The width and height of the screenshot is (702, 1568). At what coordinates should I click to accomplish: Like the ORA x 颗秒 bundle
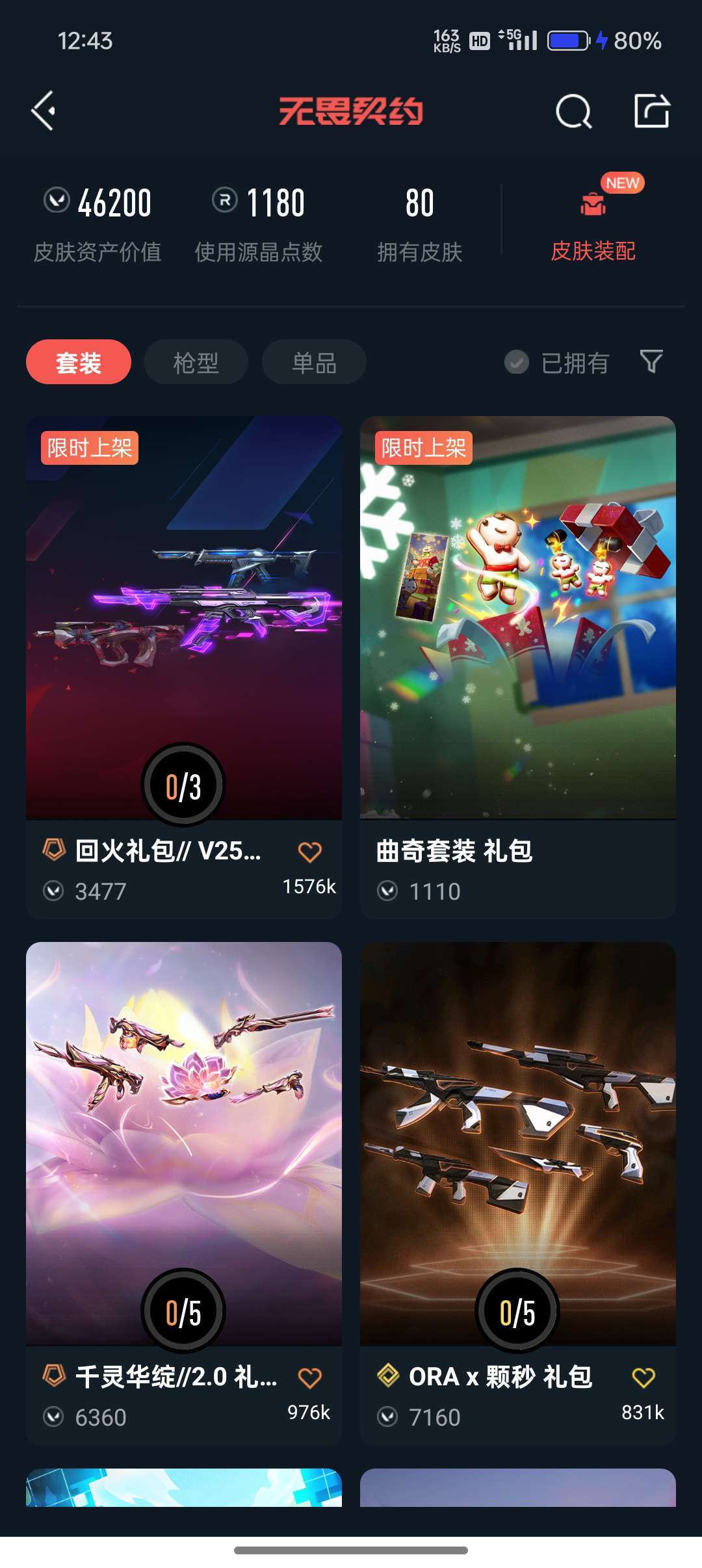tap(643, 1378)
